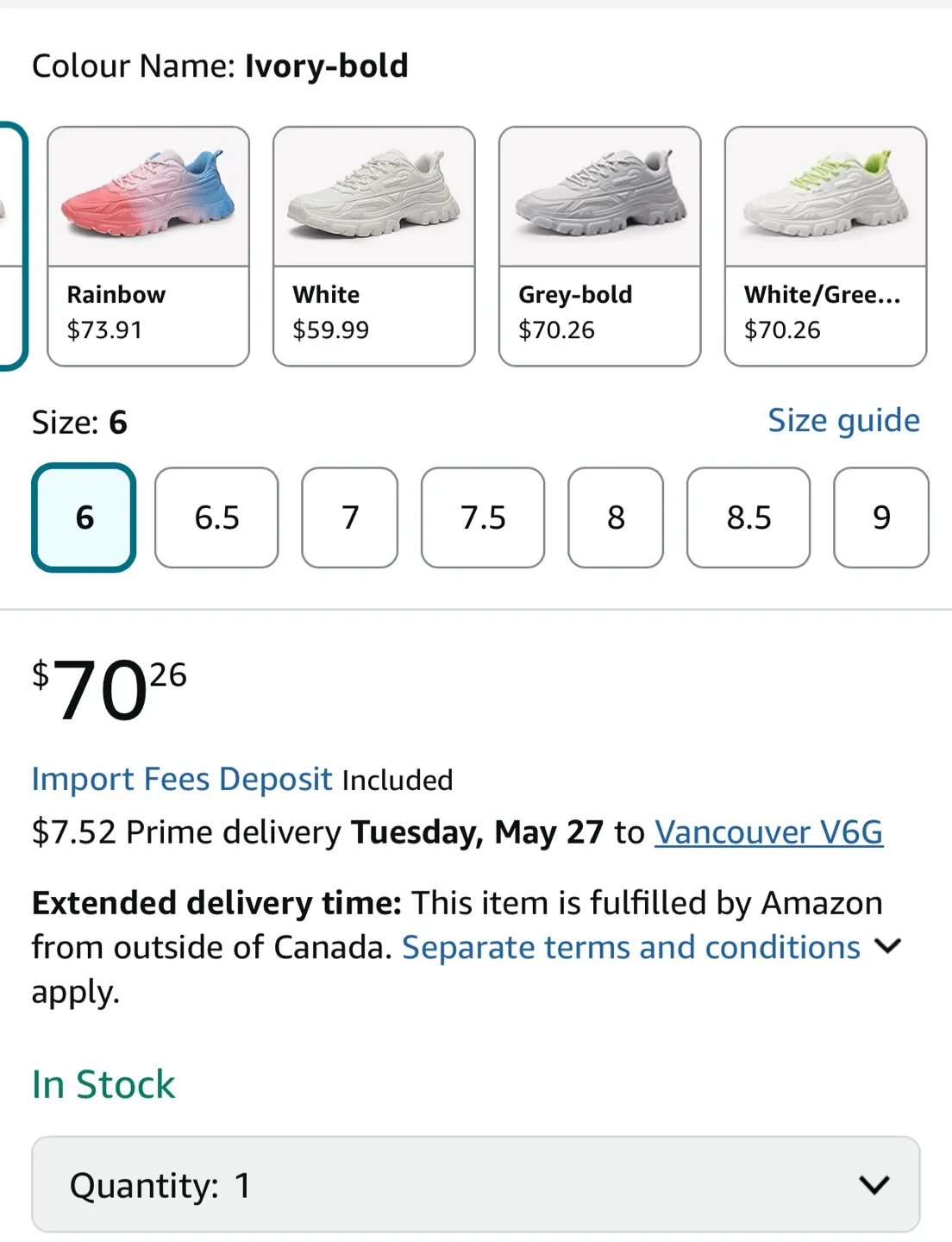This screenshot has width=952, height=1242.
Task: Choose the White colour option priced $59.99
Action: tap(373, 244)
